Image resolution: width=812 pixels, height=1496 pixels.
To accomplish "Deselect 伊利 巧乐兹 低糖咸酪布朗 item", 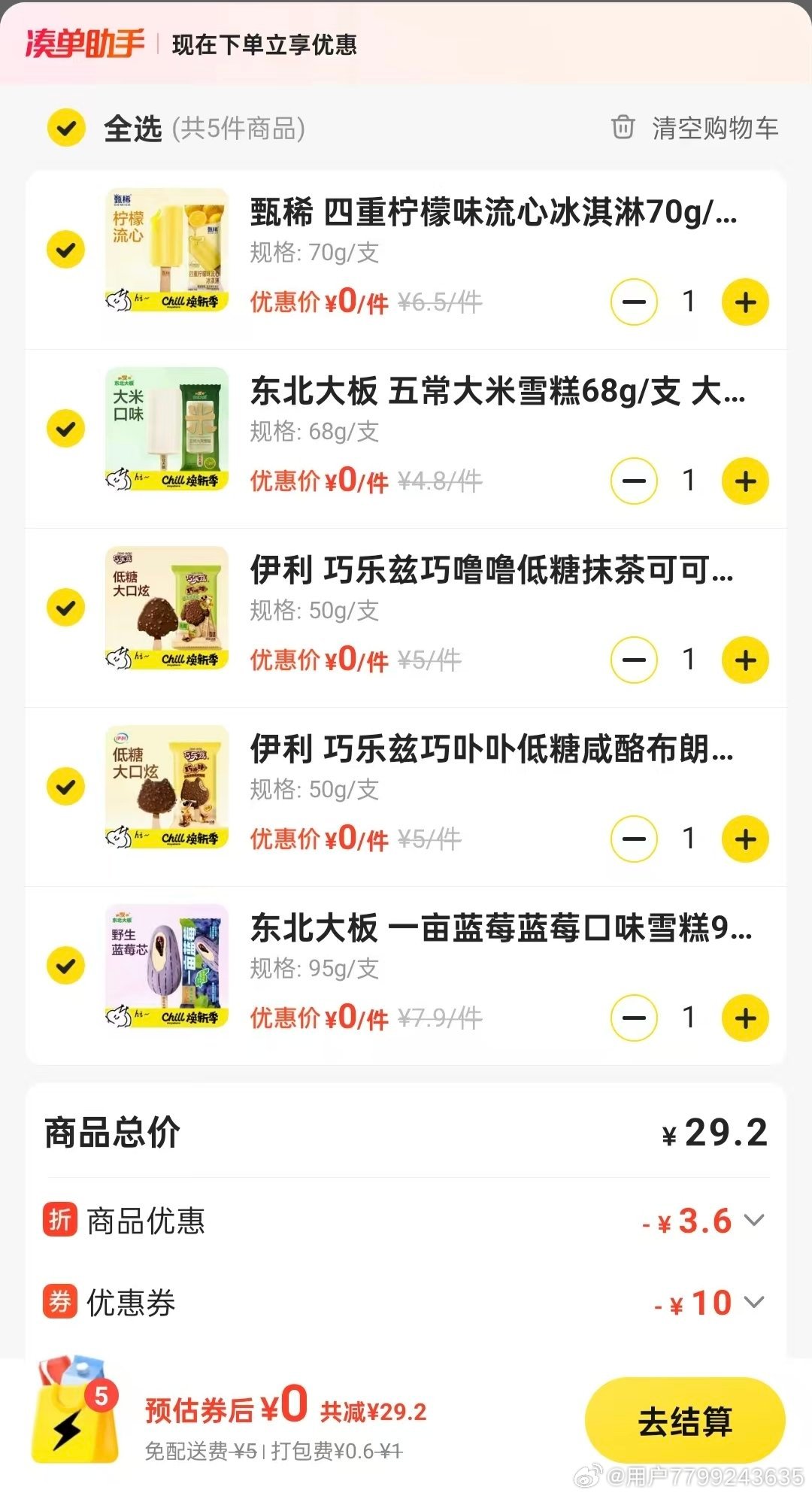I will coord(66,786).
